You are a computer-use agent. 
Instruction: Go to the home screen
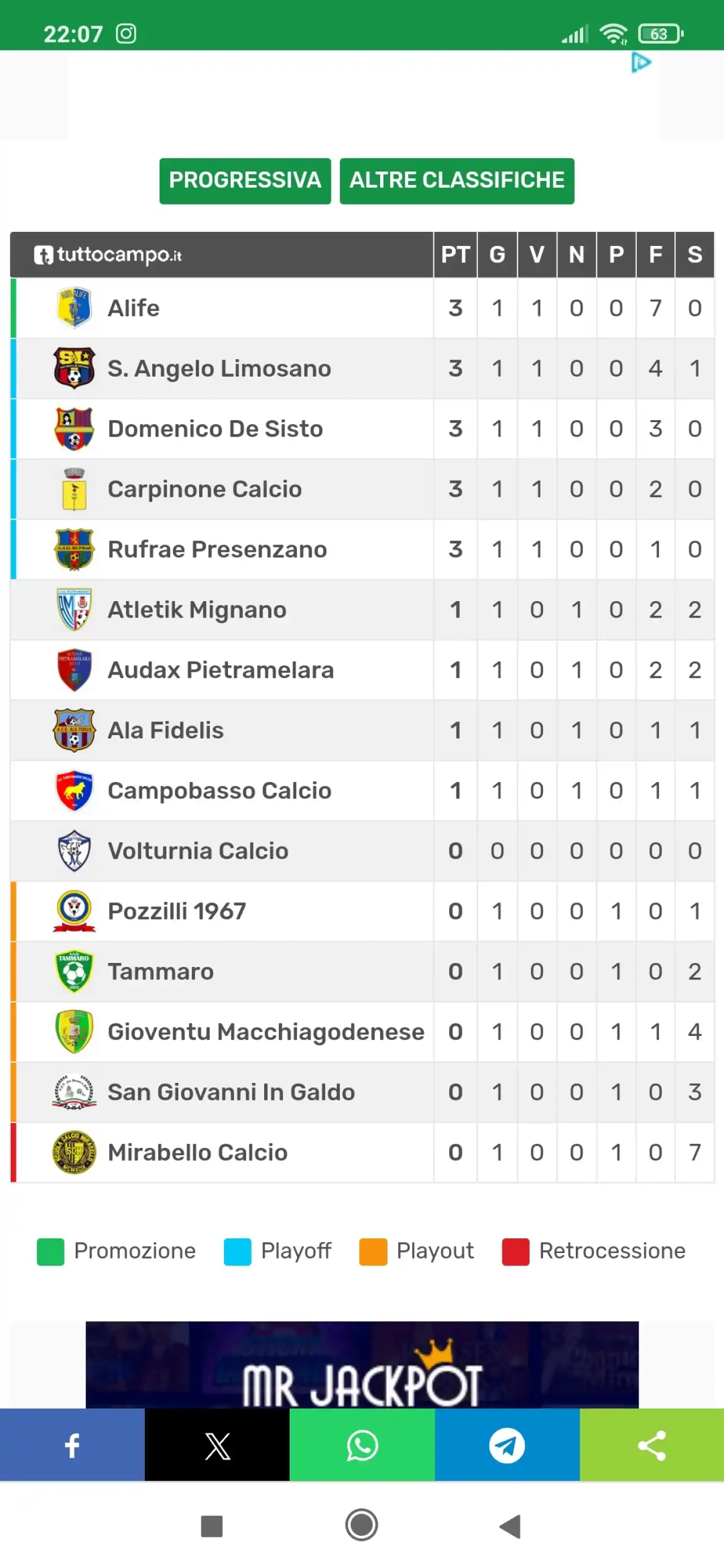[x=361, y=1525]
